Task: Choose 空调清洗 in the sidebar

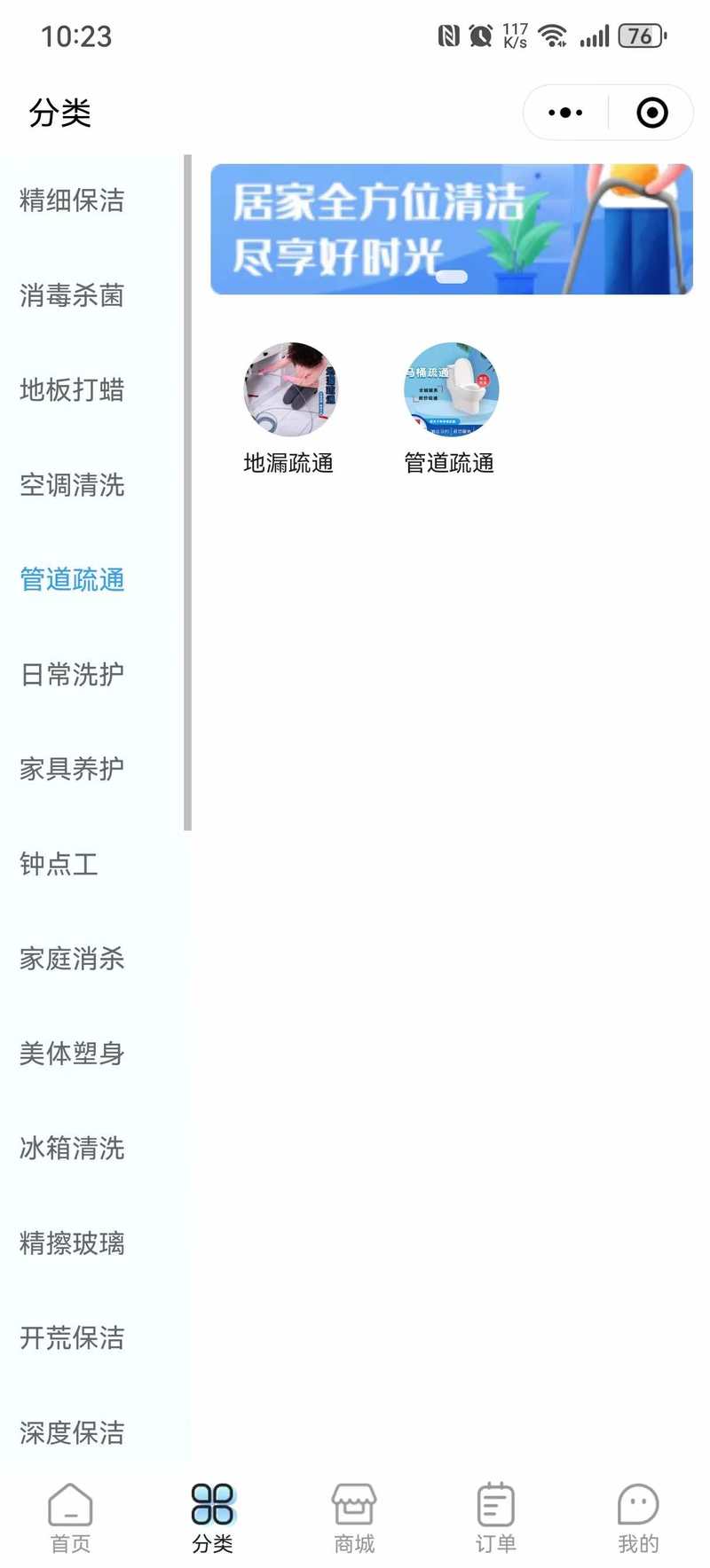Action: [x=72, y=485]
